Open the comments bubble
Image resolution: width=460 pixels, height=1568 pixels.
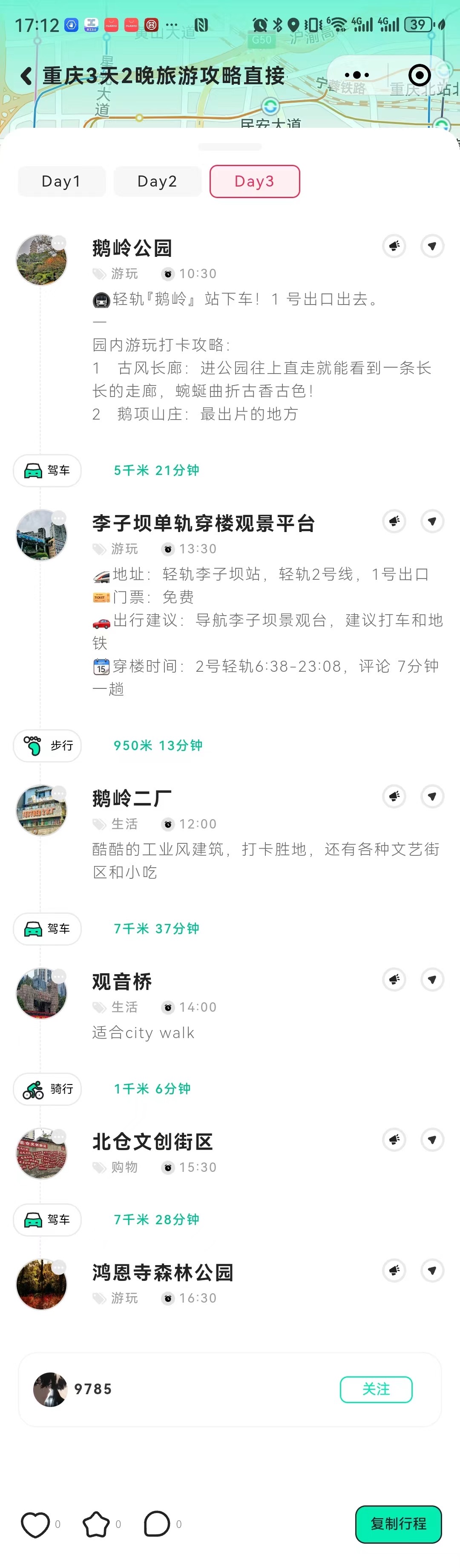point(157,1524)
